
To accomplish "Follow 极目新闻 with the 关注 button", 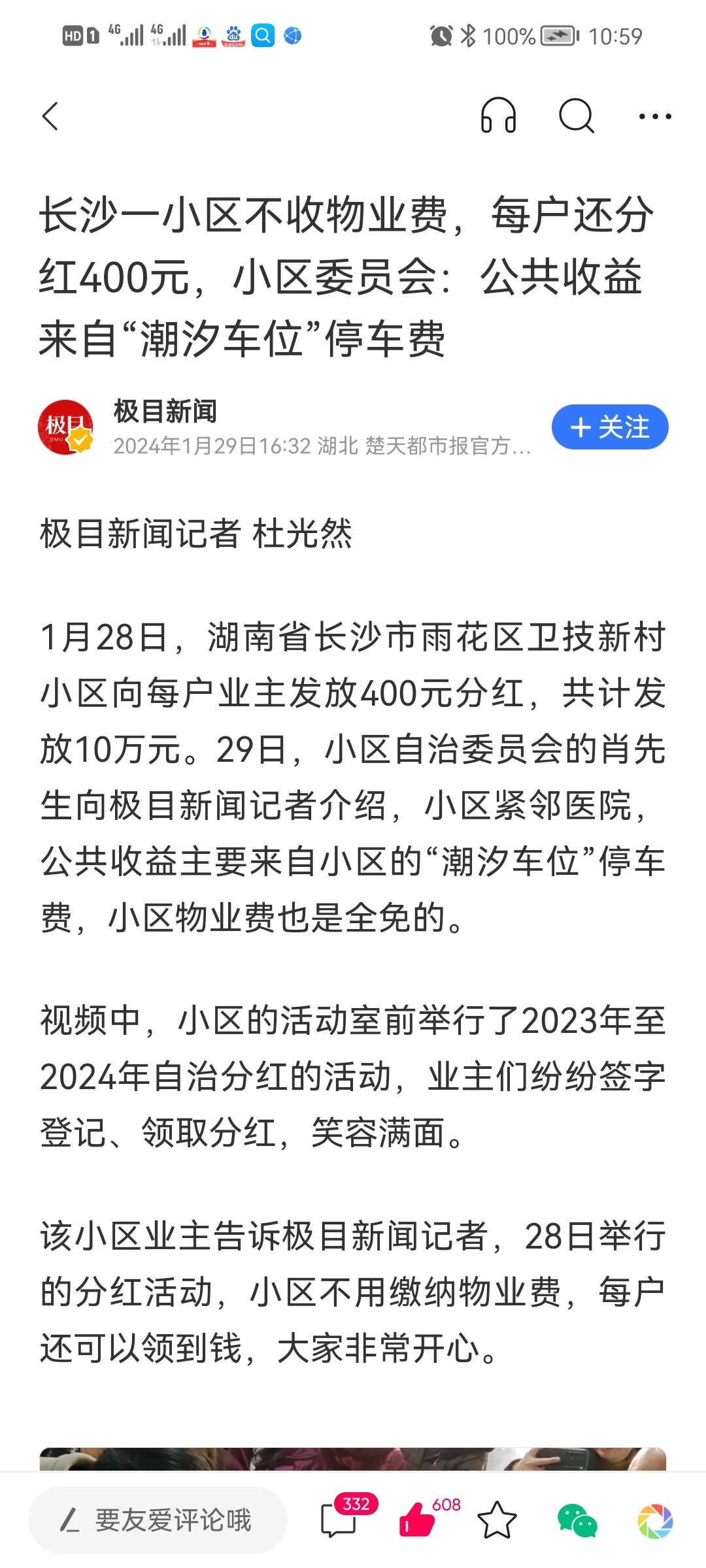I will click(609, 427).
